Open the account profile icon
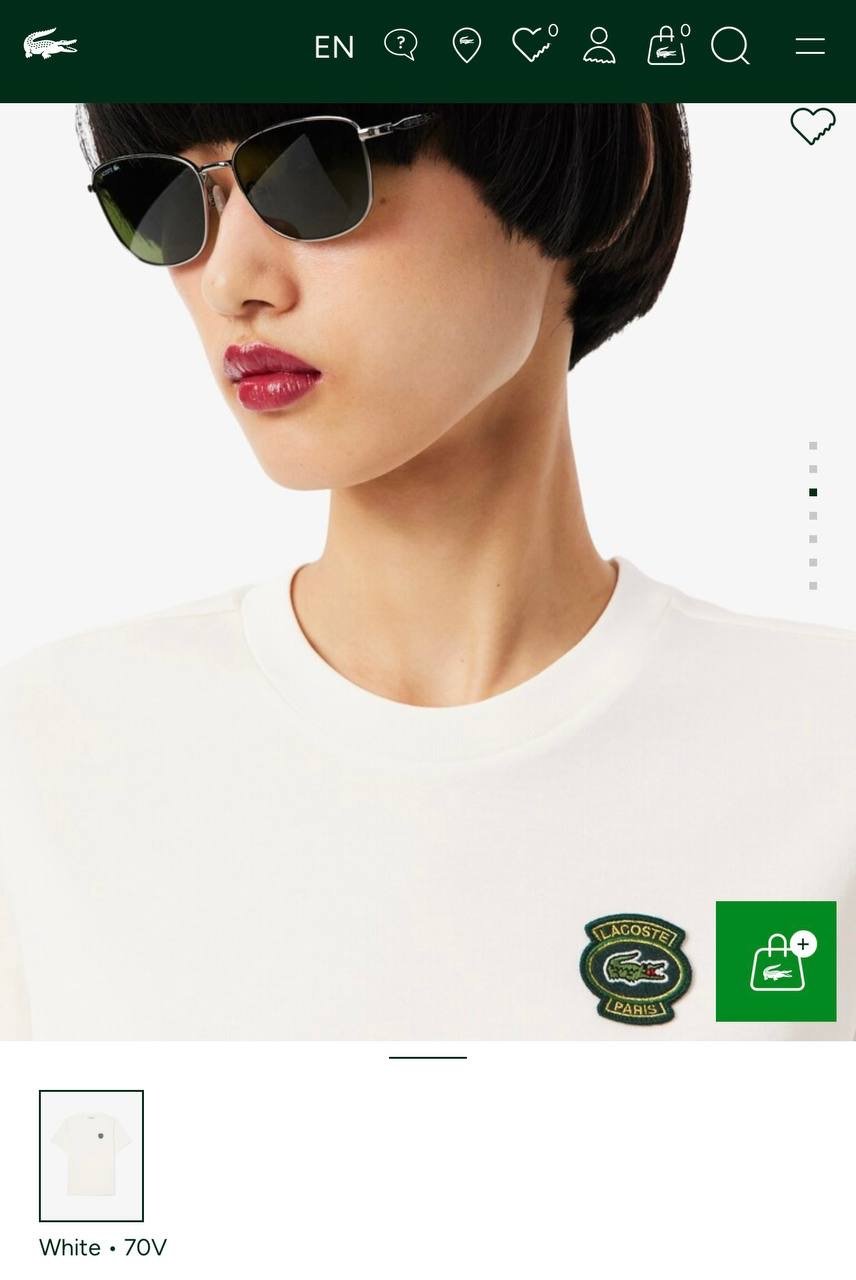Viewport: 856px width, 1280px height. pos(599,45)
